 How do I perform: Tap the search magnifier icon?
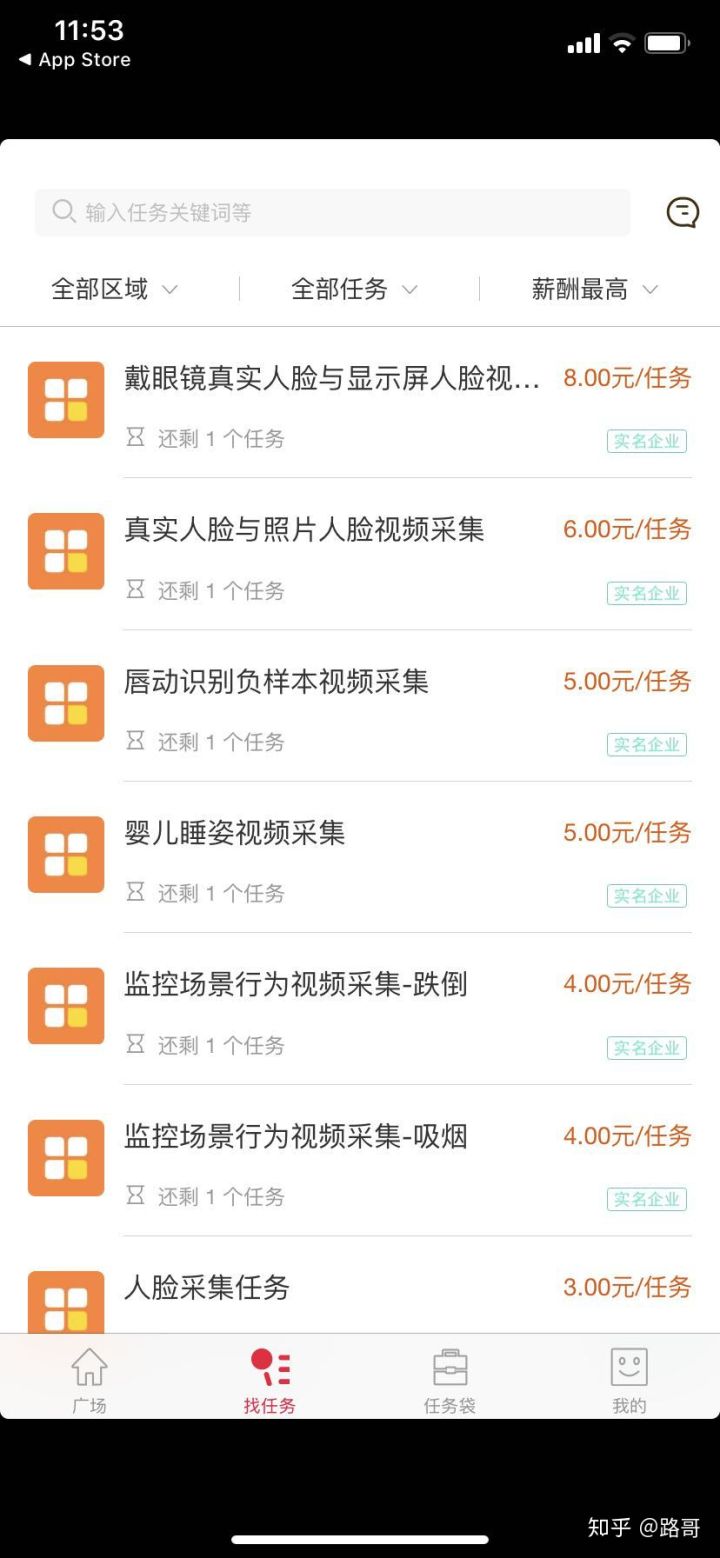[x=63, y=212]
